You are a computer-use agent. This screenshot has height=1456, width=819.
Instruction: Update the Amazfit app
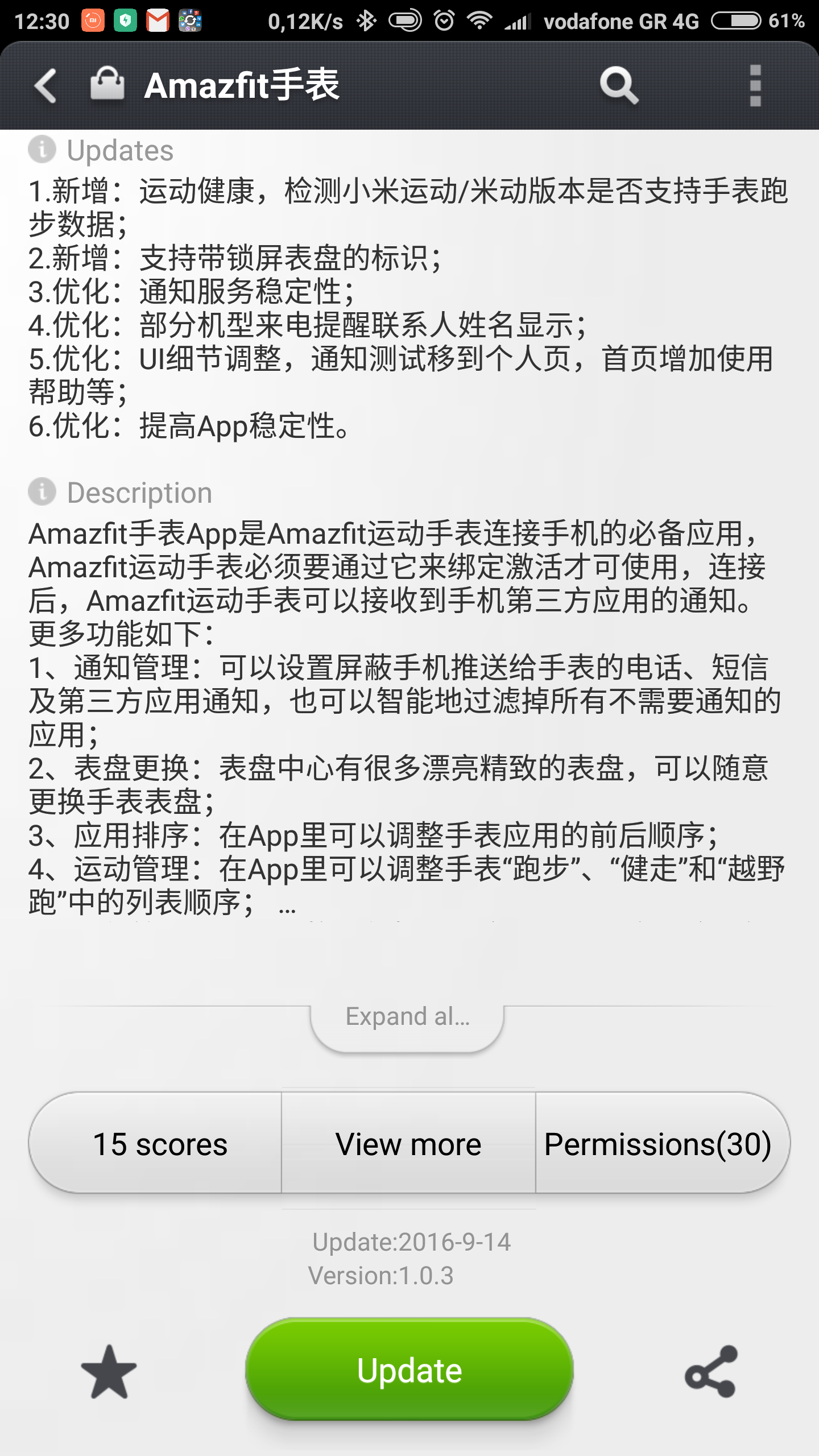tap(409, 1370)
